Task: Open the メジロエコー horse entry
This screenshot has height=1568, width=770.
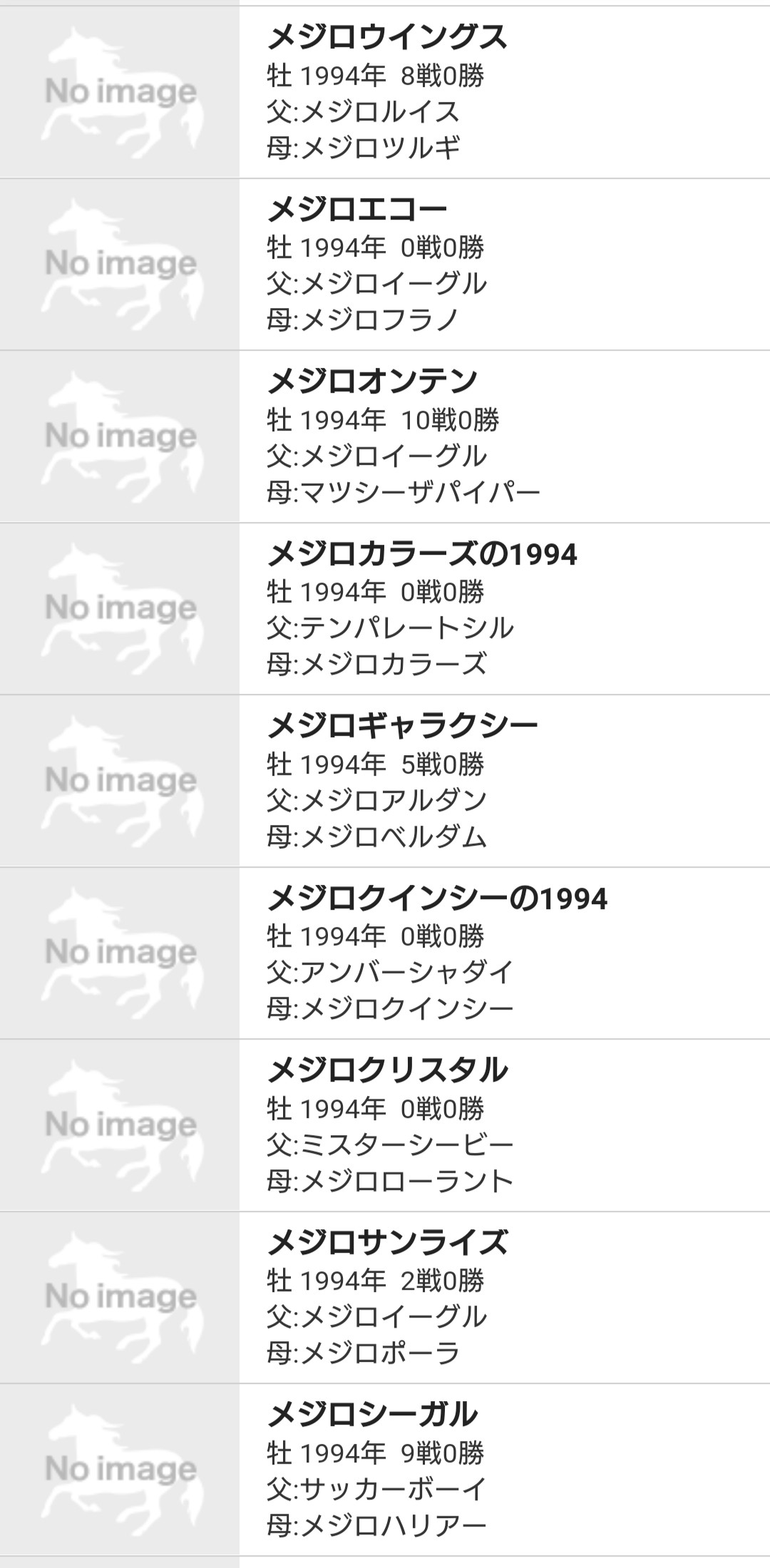Action: point(385,265)
